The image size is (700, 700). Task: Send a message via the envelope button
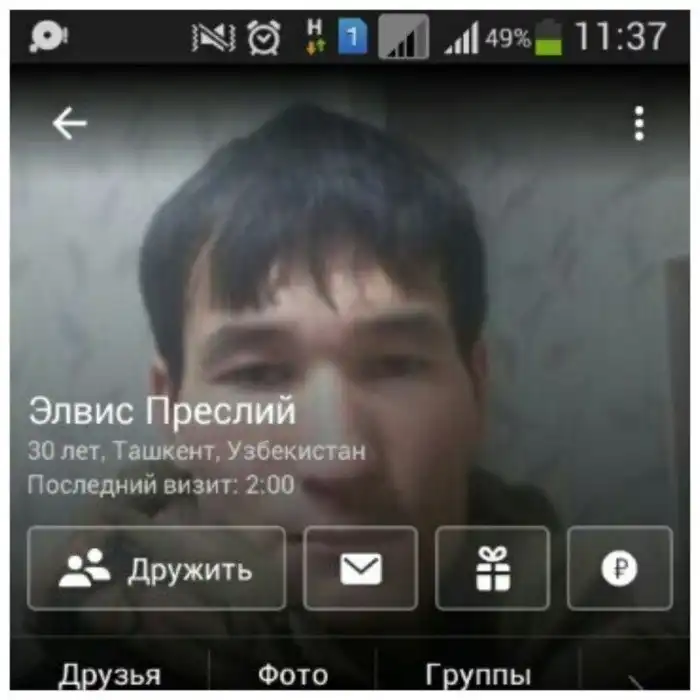(360, 569)
